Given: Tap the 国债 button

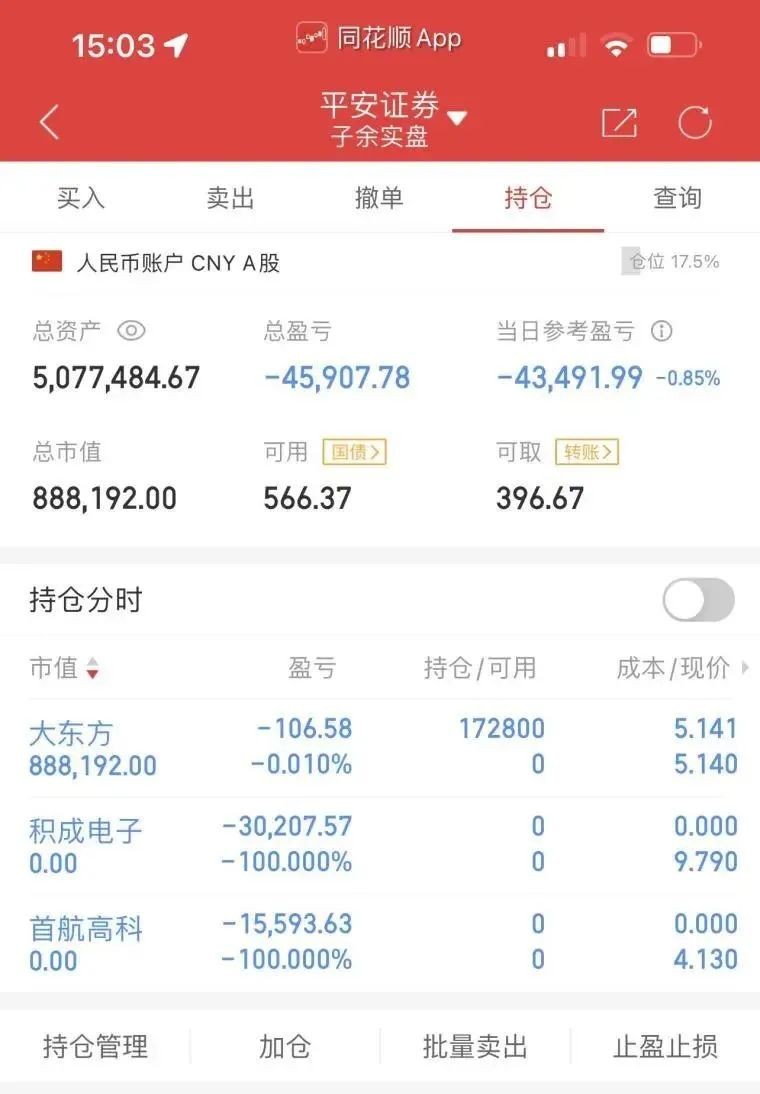Looking at the screenshot, I should [x=354, y=452].
